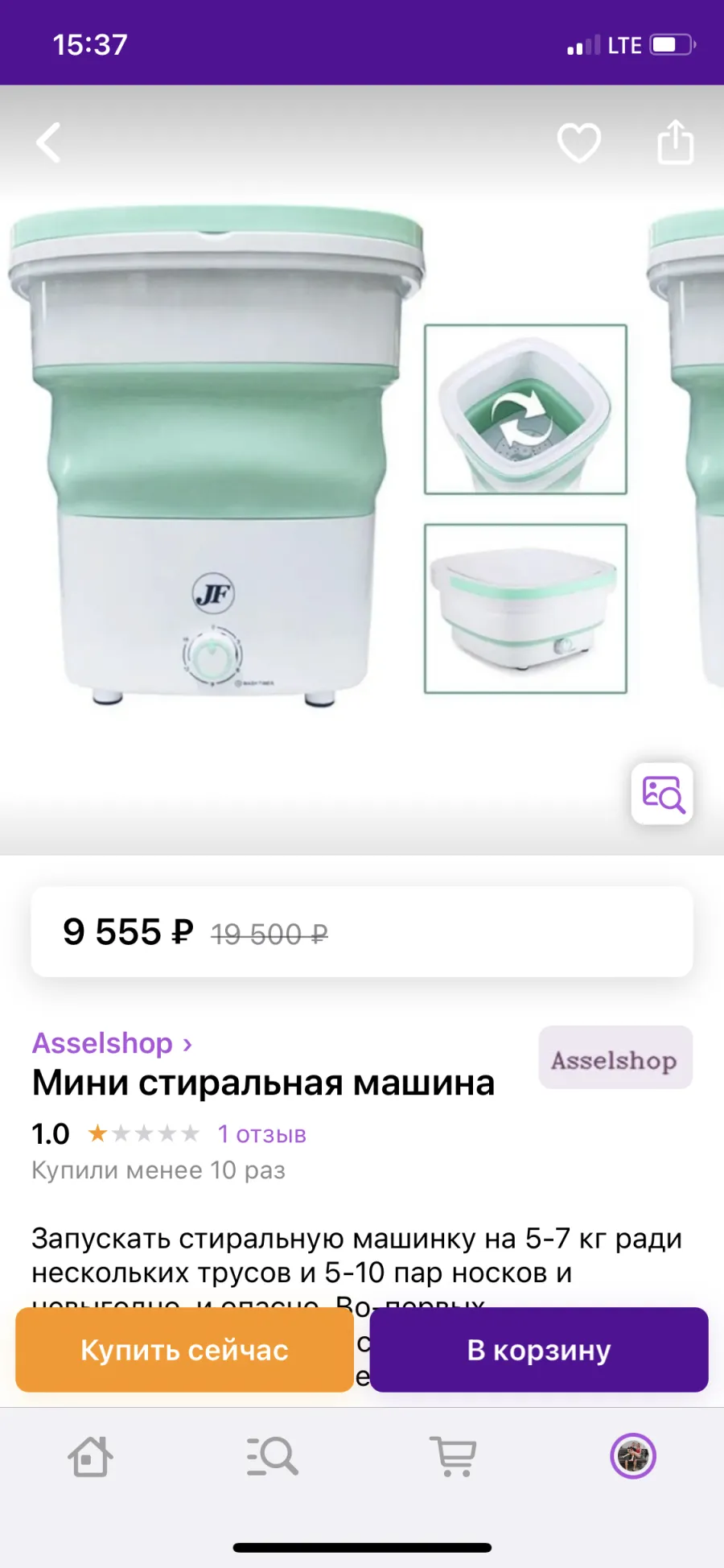Open the Asselshop seller badge
Viewport: 724px width, 1568px height.
pyautogui.click(x=615, y=1058)
